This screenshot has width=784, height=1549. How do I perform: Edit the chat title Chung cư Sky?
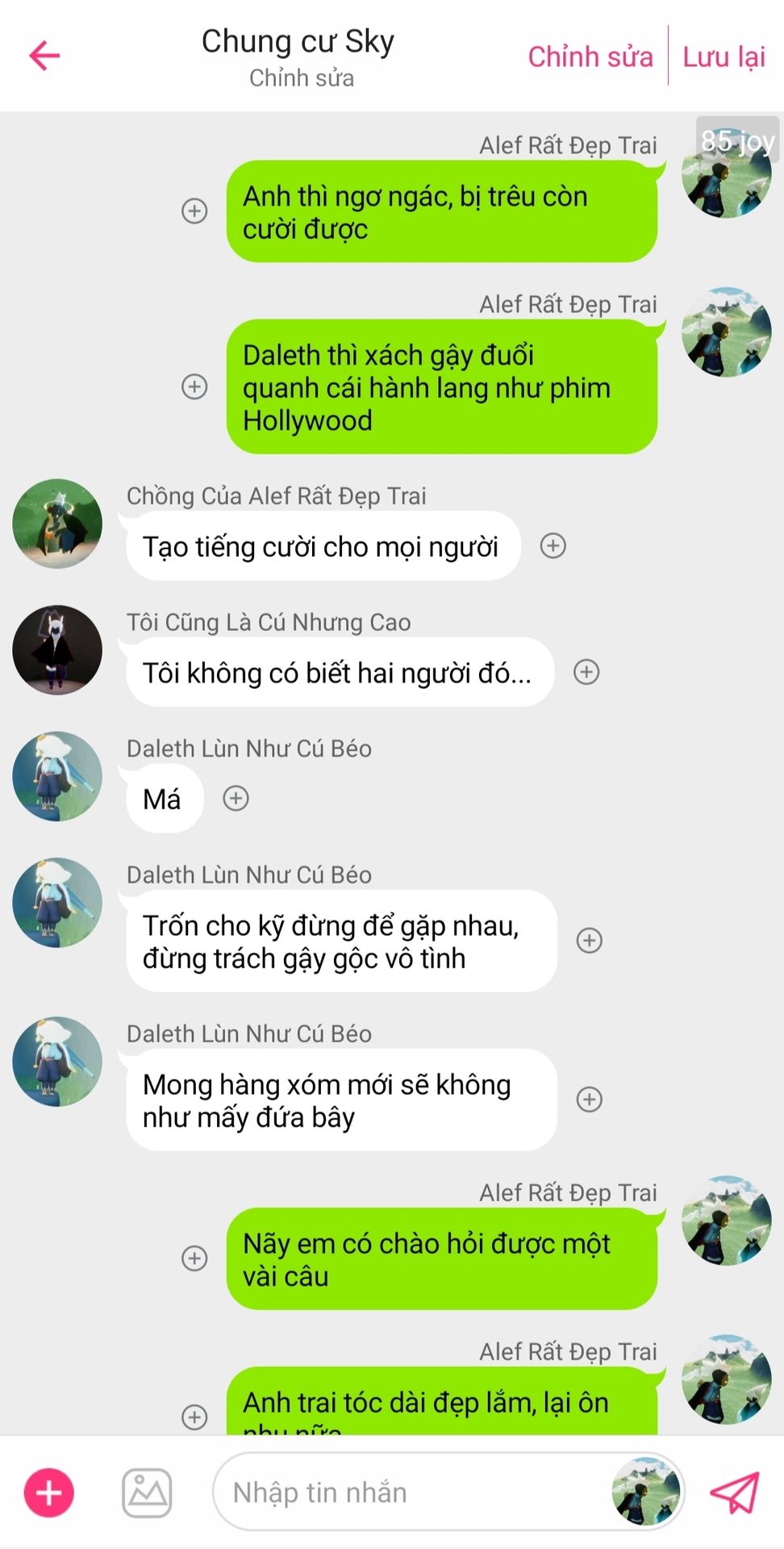tap(298, 42)
